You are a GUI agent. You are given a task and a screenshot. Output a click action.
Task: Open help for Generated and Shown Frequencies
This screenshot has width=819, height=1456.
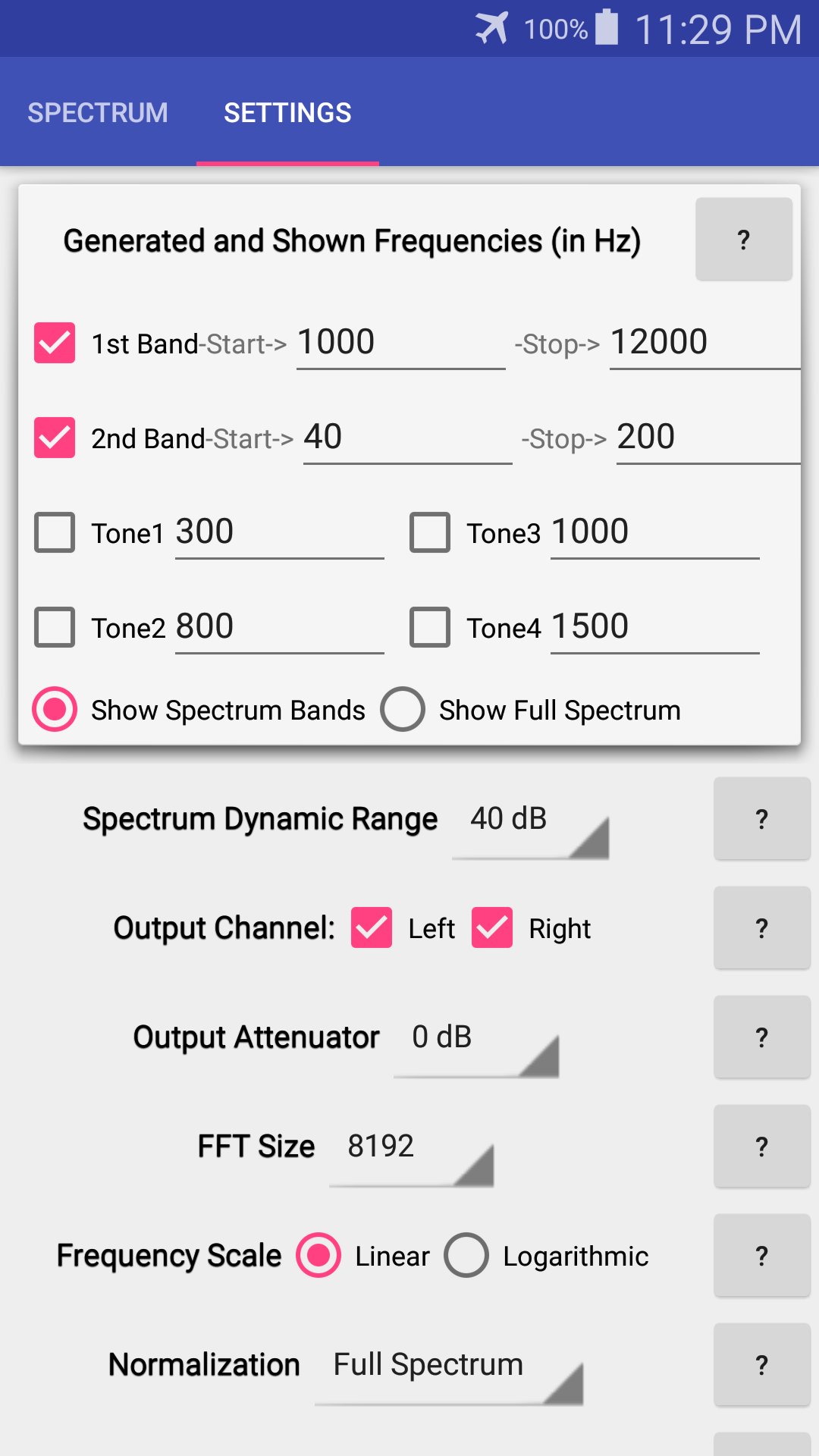tap(743, 240)
